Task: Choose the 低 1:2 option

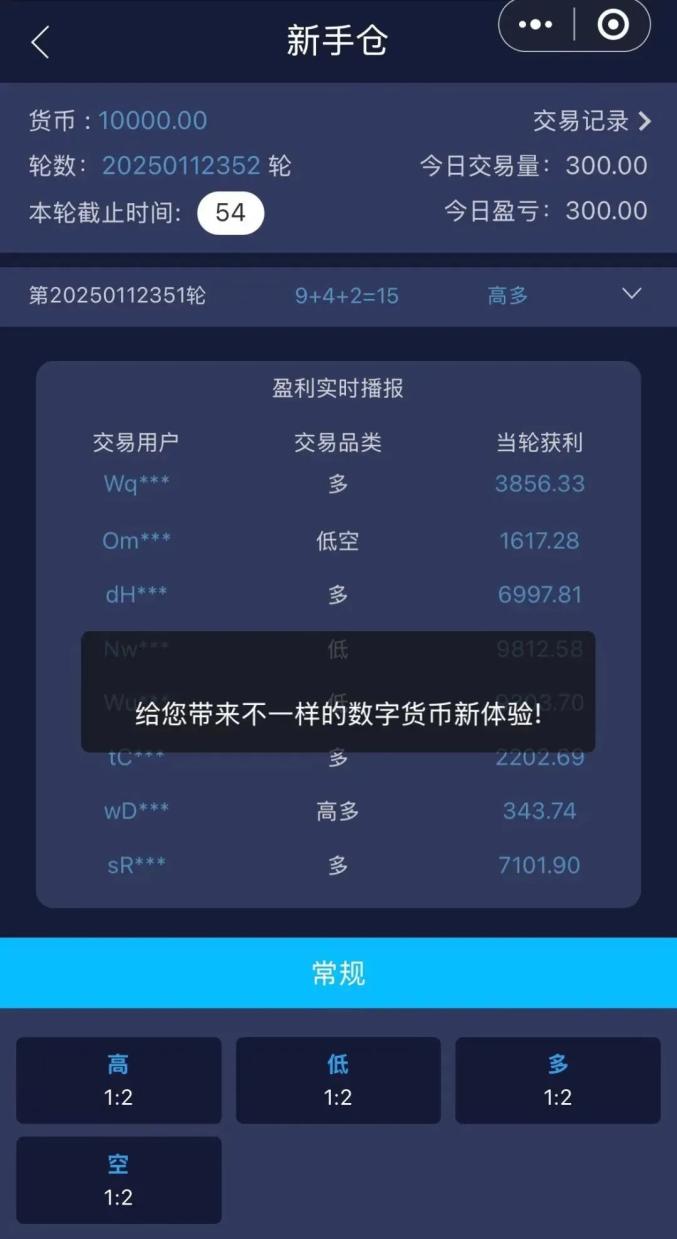Action: (338, 1080)
